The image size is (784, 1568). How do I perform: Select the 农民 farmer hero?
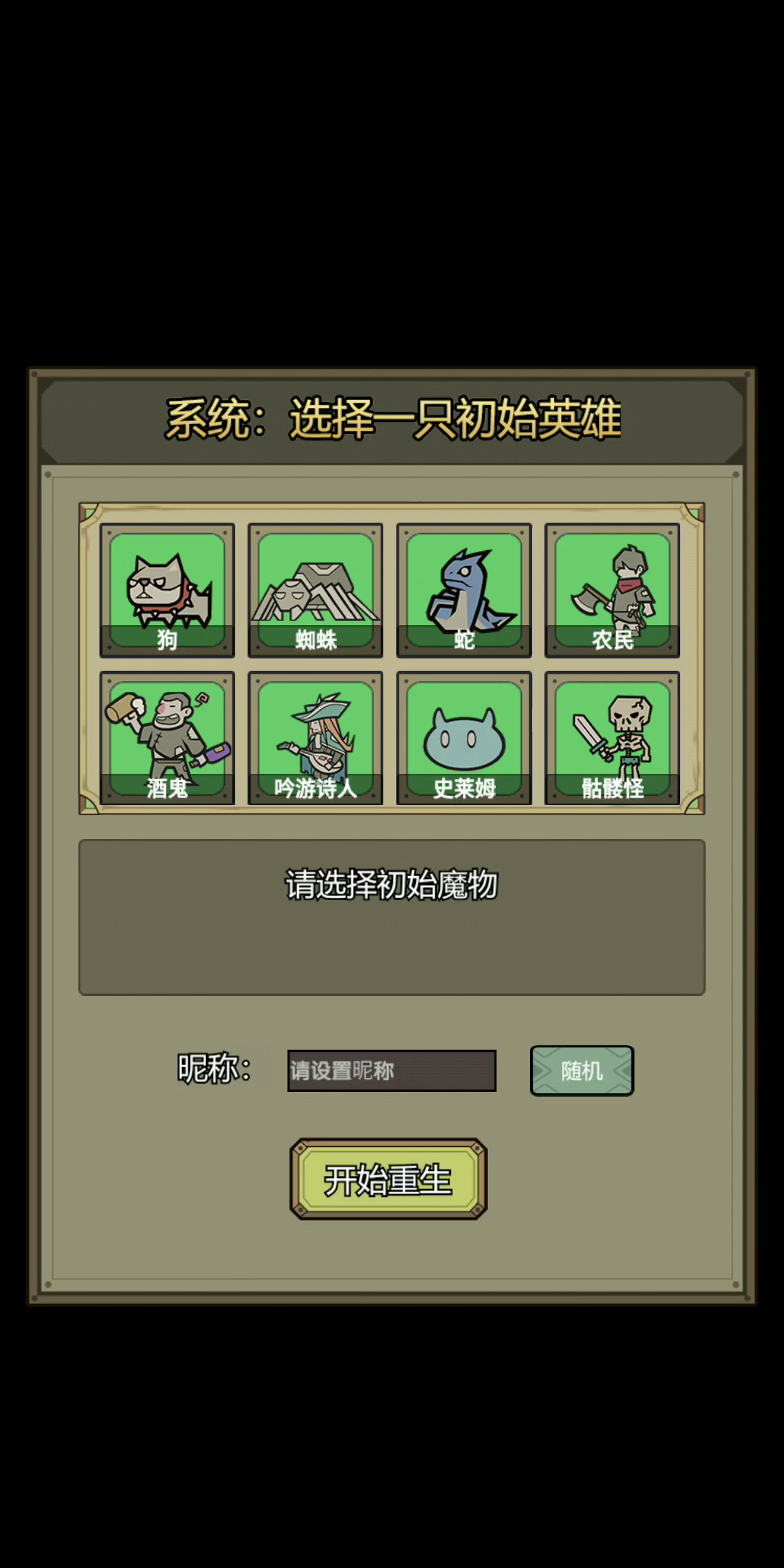pyautogui.click(x=612, y=590)
